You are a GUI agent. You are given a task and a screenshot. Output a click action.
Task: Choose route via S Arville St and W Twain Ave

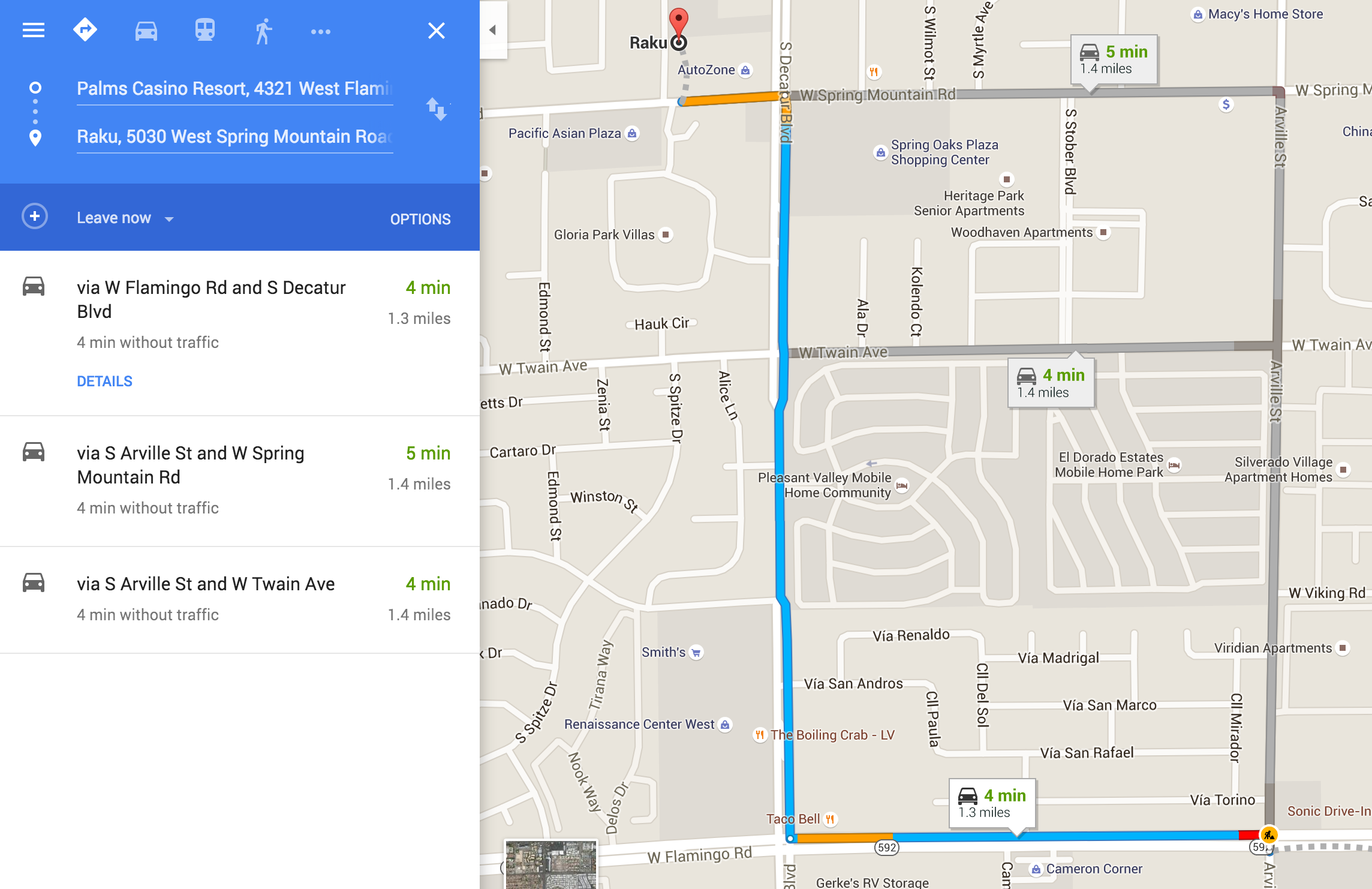[x=206, y=584]
